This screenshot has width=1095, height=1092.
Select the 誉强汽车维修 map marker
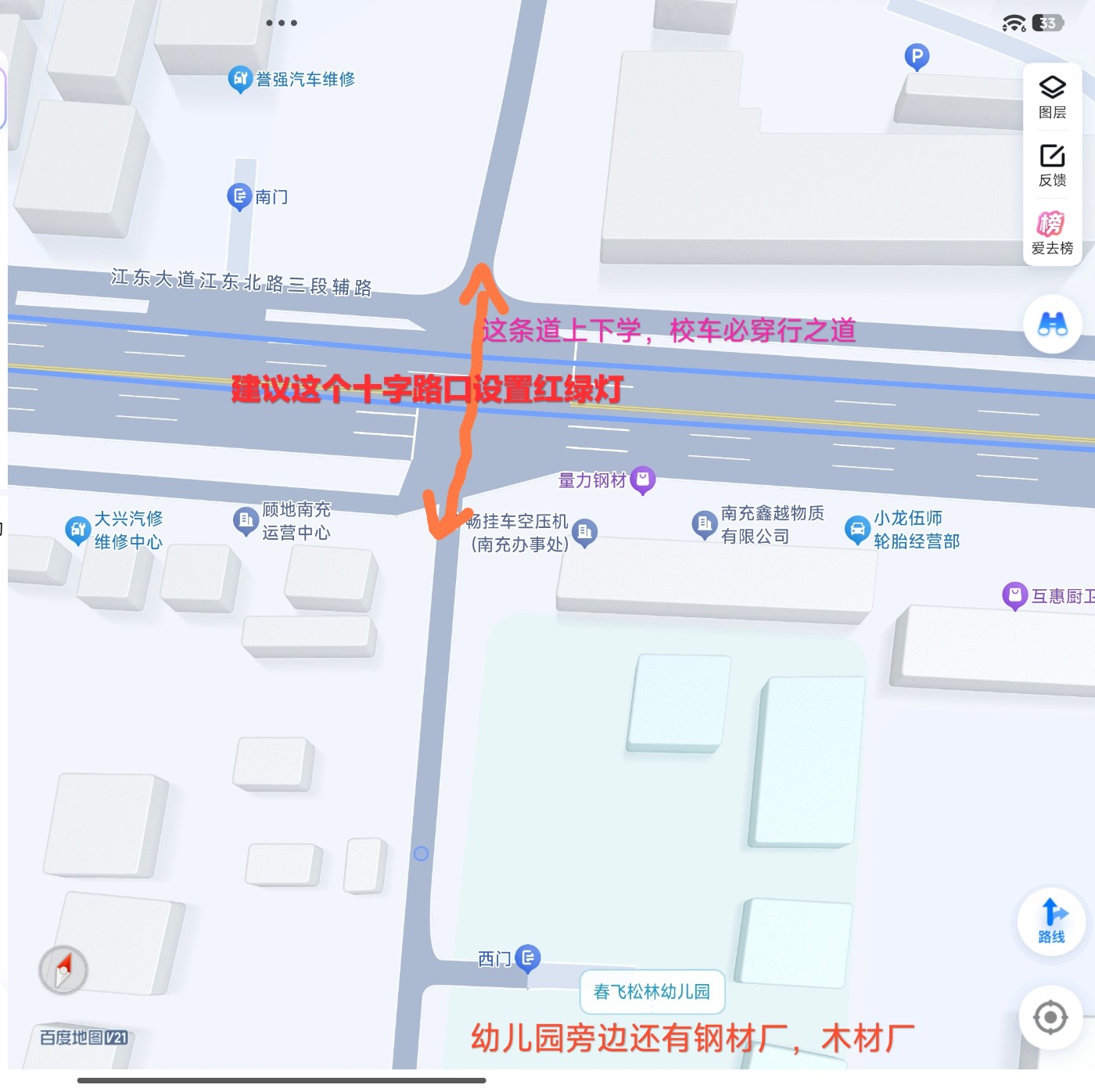[239, 79]
